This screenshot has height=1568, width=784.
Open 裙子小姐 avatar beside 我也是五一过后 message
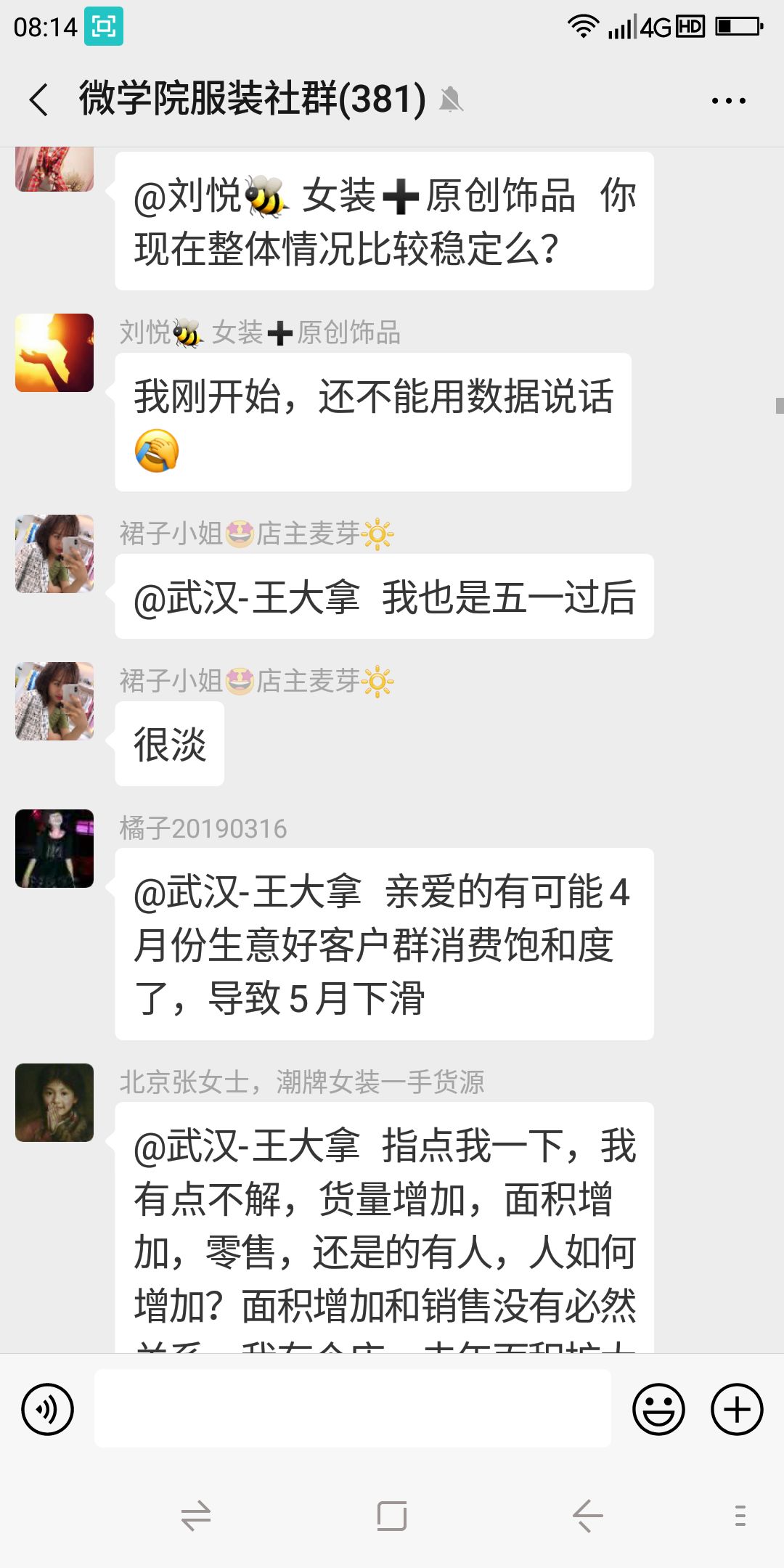tap(54, 554)
